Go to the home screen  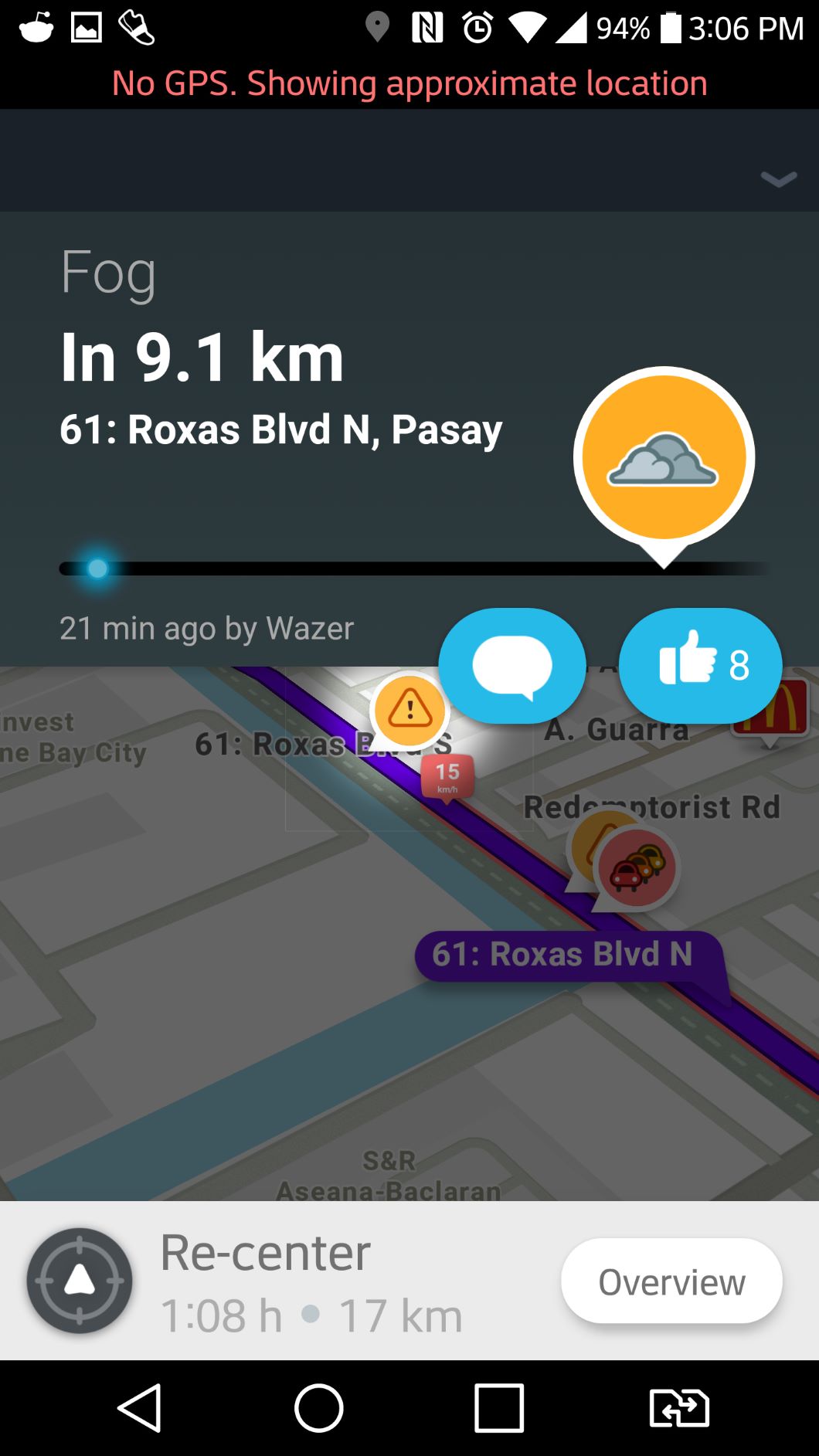[x=319, y=1407]
